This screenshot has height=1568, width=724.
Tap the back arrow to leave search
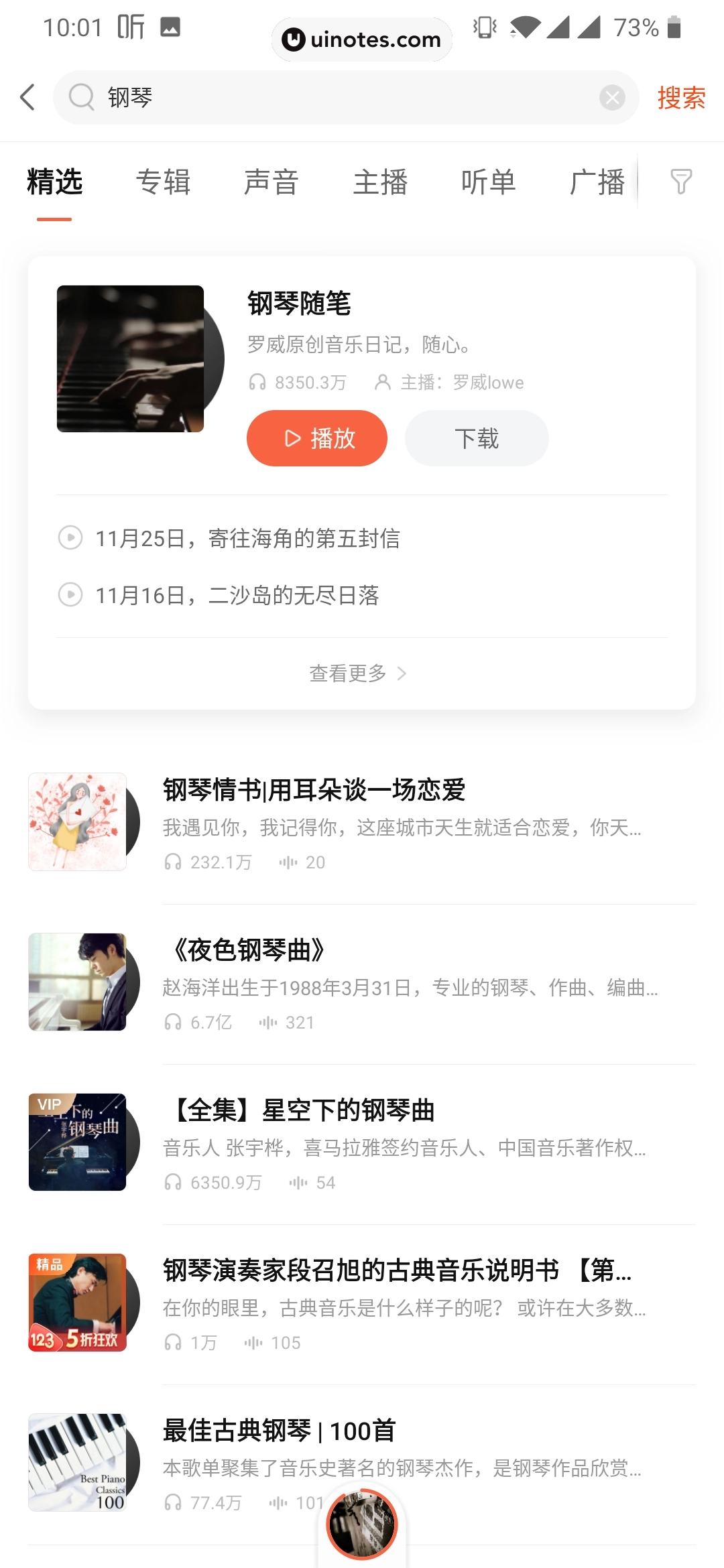[x=27, y=97]
